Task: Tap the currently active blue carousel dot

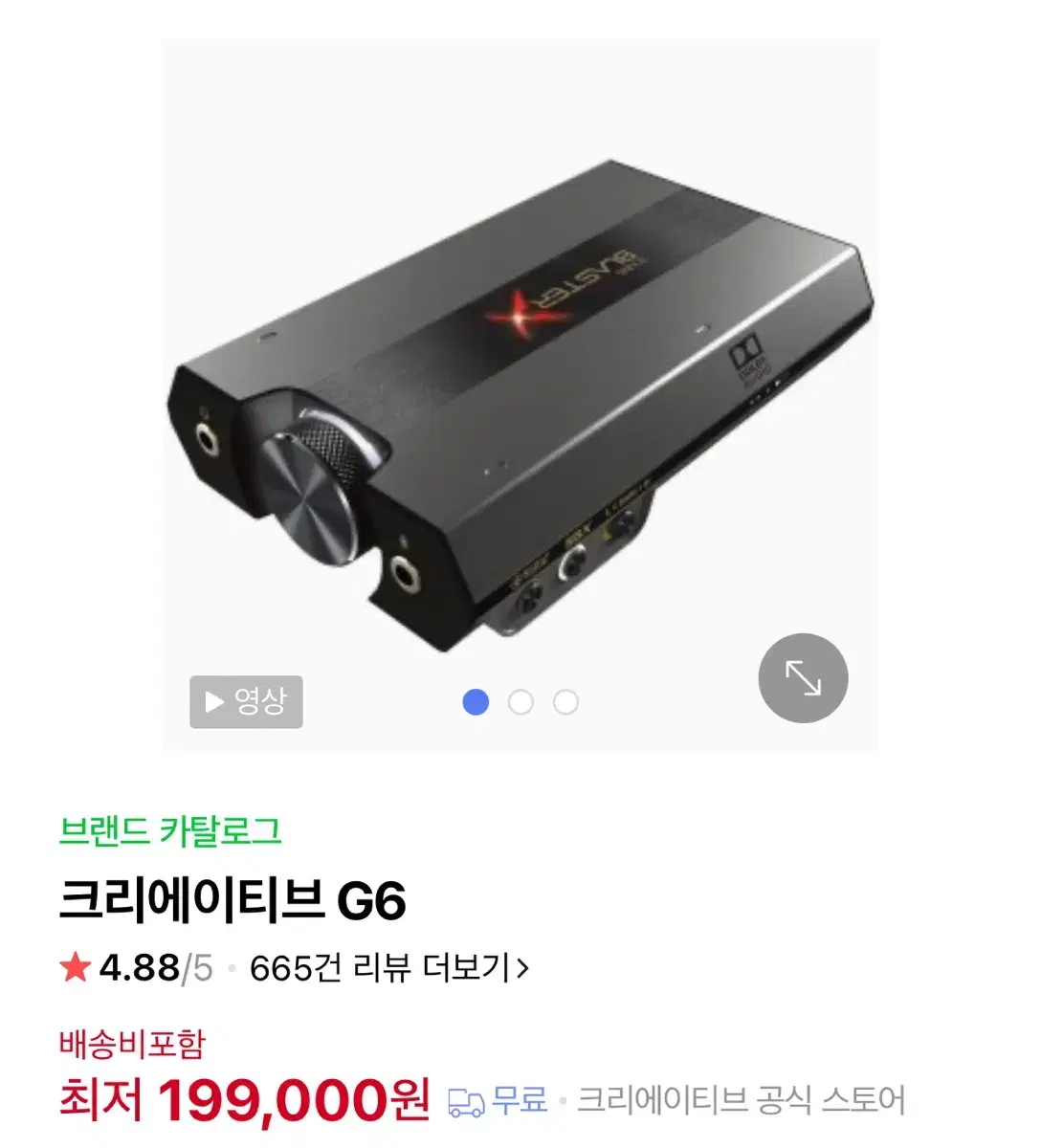Action: coord(476,701)
